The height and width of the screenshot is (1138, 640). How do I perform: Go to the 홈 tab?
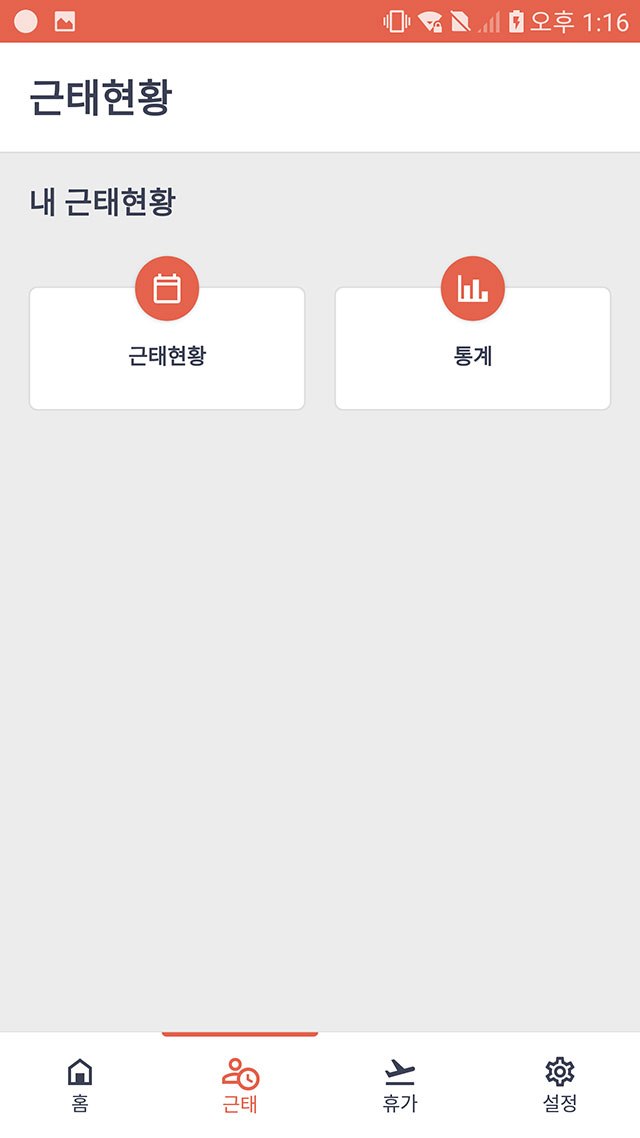point(80,1085)
